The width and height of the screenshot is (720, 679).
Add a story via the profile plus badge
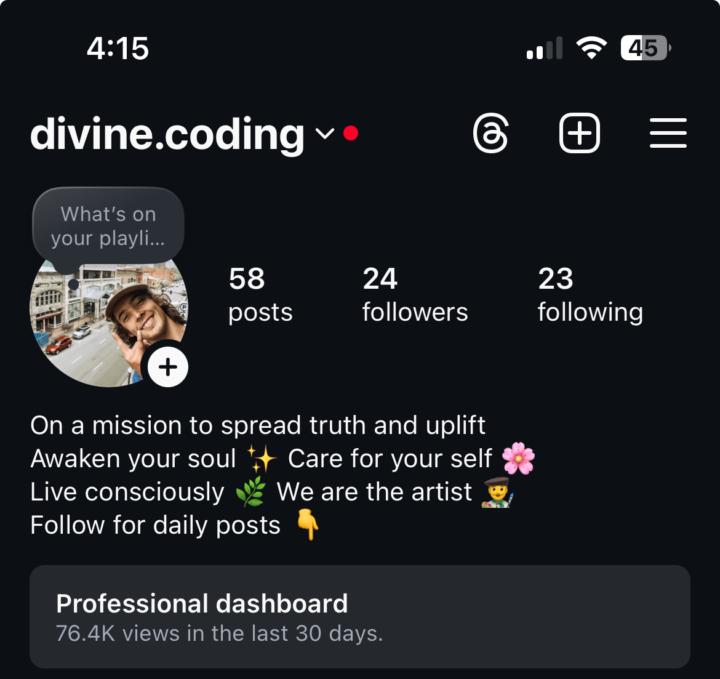coord(168,367)
